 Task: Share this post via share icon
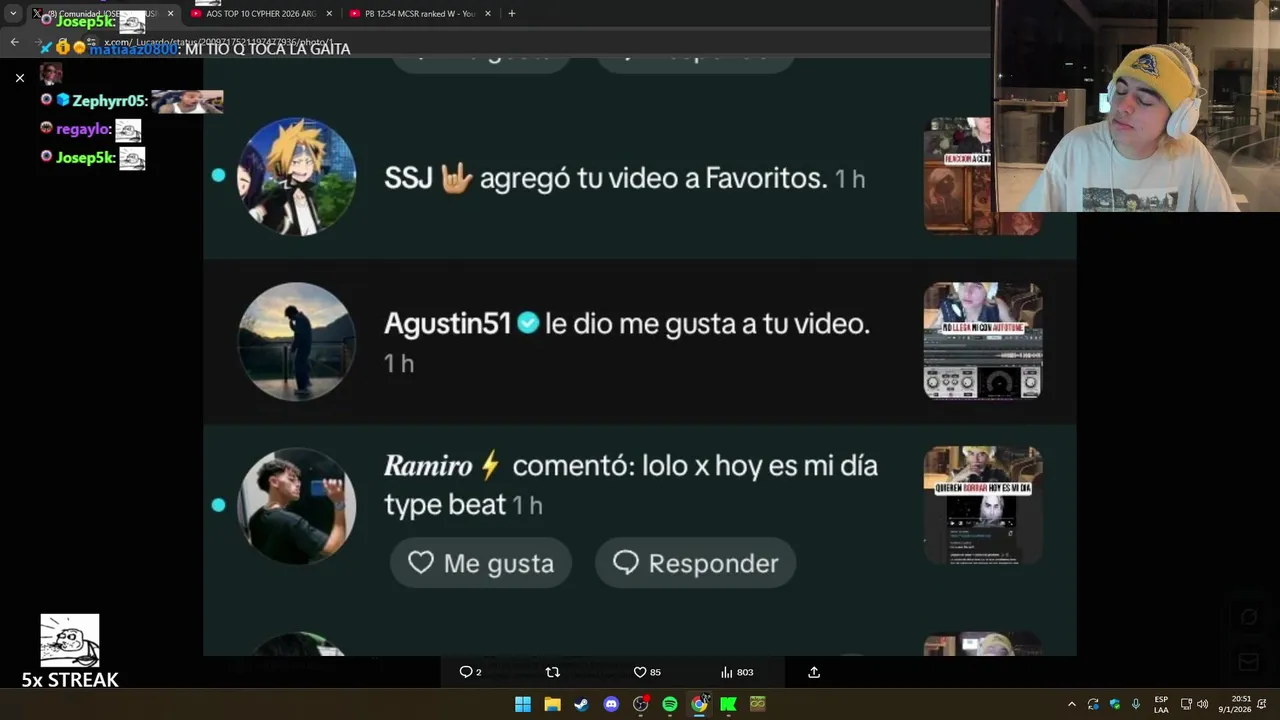[x=814, y=672]
